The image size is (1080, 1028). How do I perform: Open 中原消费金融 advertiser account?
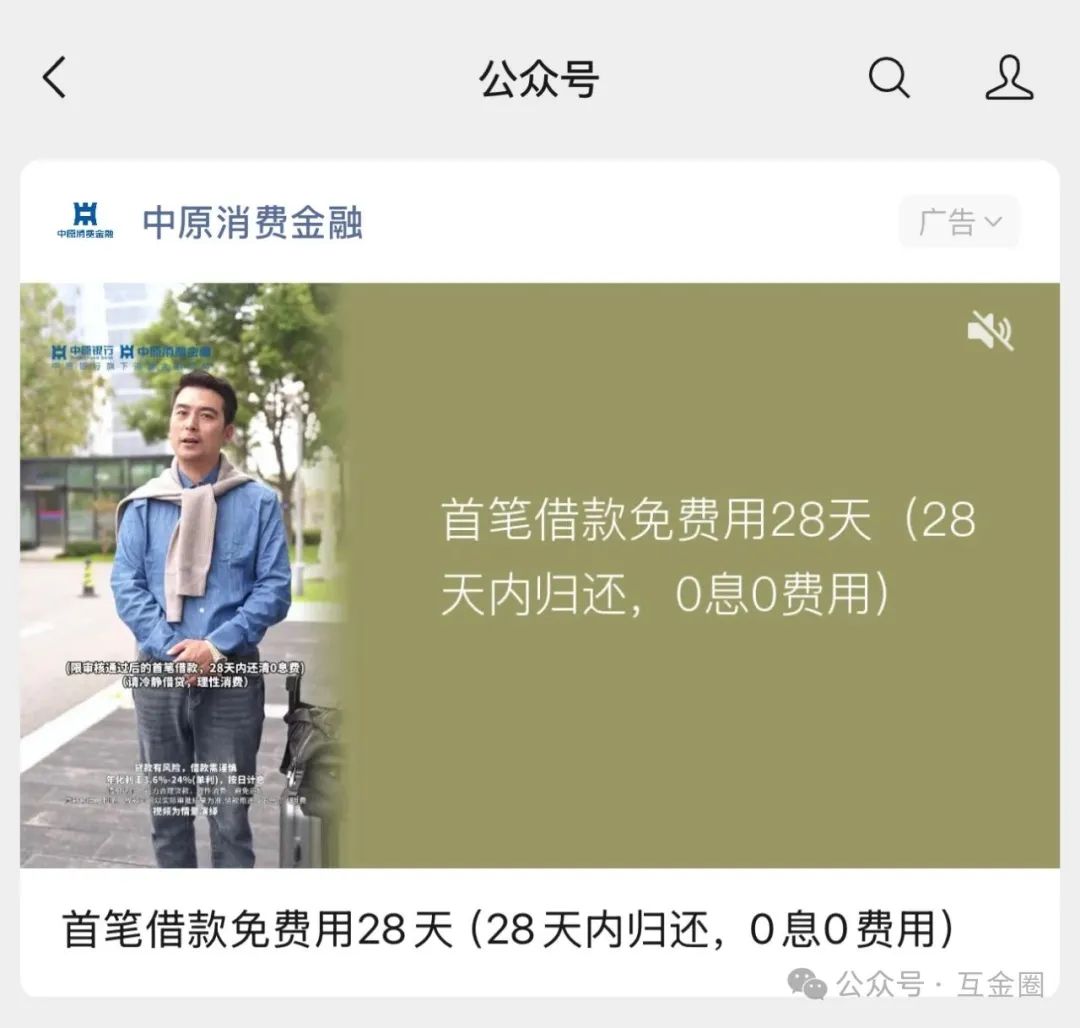pos(252,222)
